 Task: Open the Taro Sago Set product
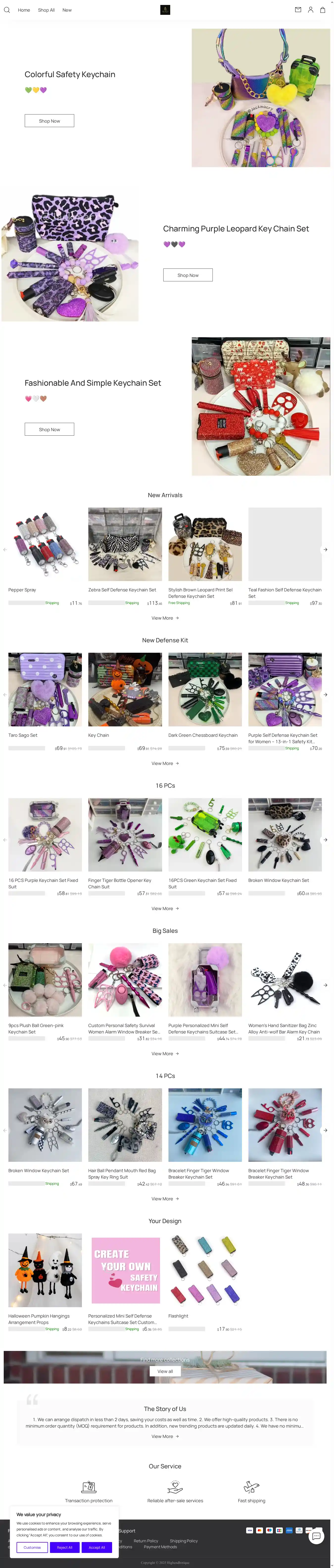45,689
